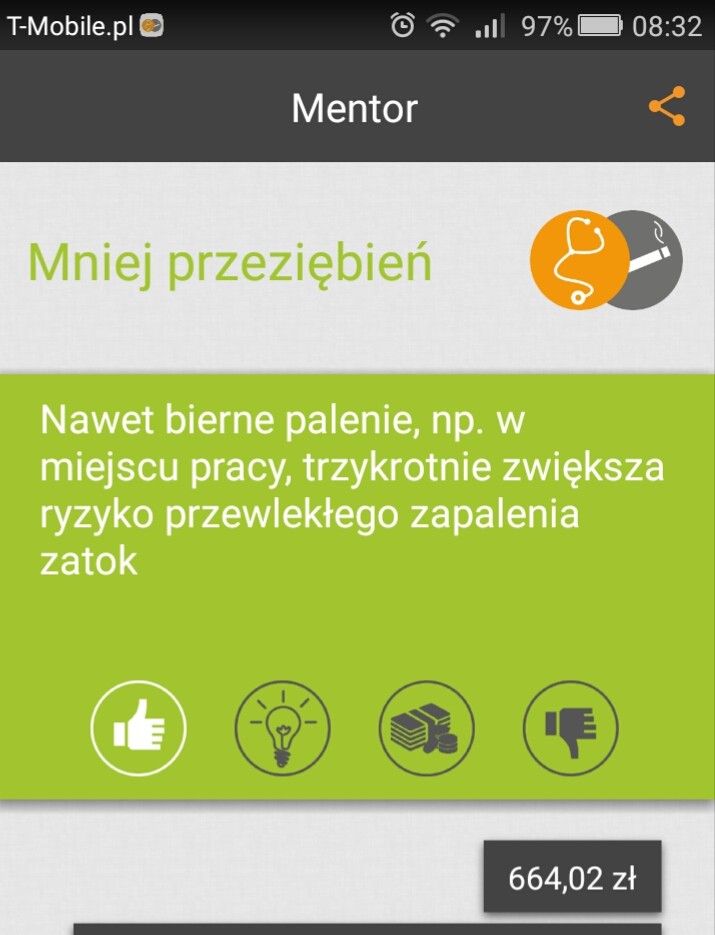Open the light bulb tip icon

tap(282, 727)
